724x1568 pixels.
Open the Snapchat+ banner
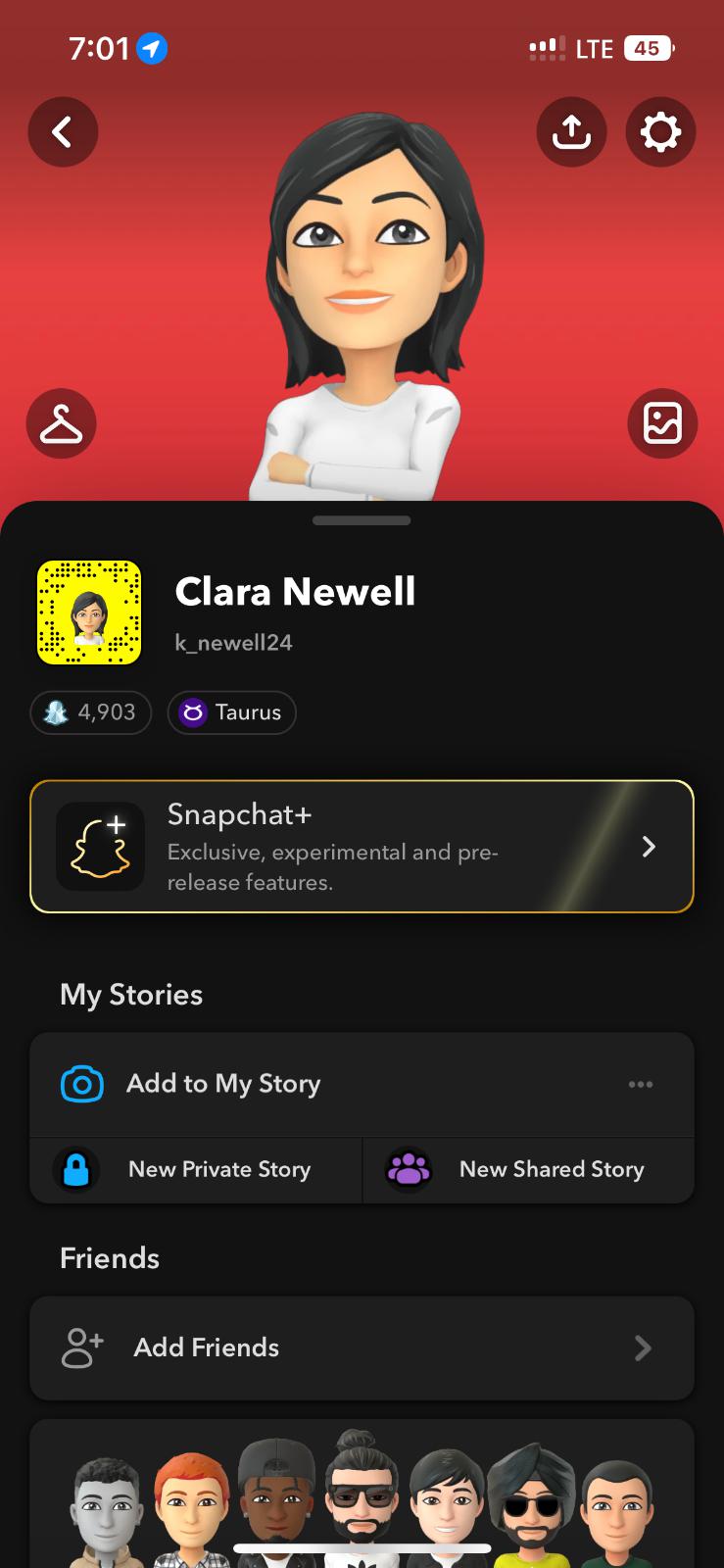[x=362, y=847]
